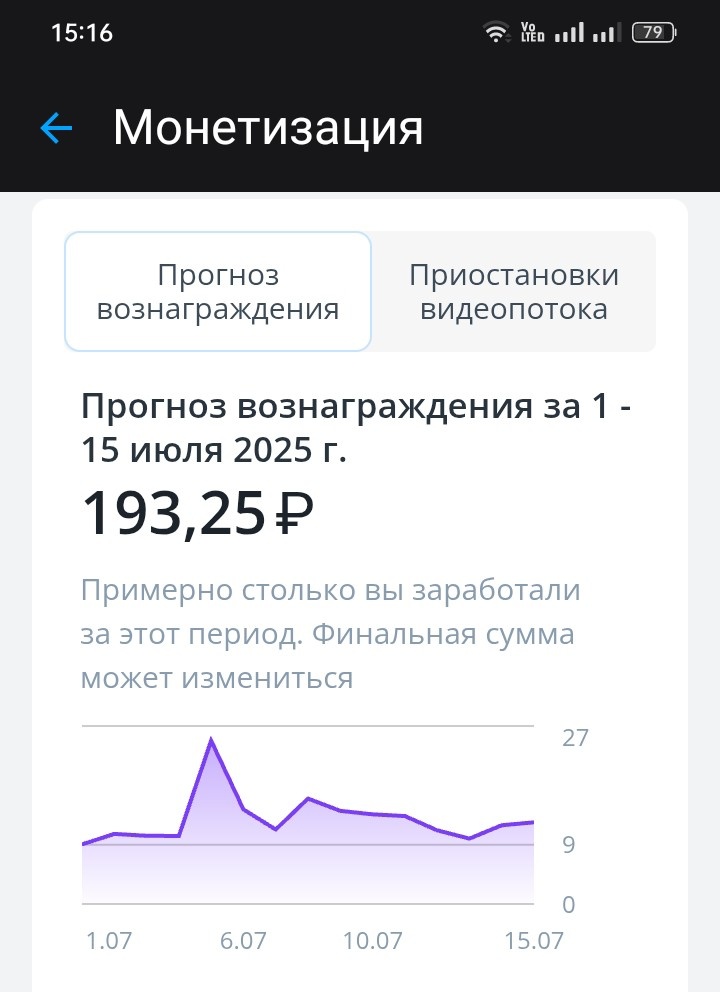Image resolution: width=720 pixels, height=992 pixels.
Task: Switch to the Приостановки видеопотока tab
Action: pyautogui.click(x=514, y=290)
